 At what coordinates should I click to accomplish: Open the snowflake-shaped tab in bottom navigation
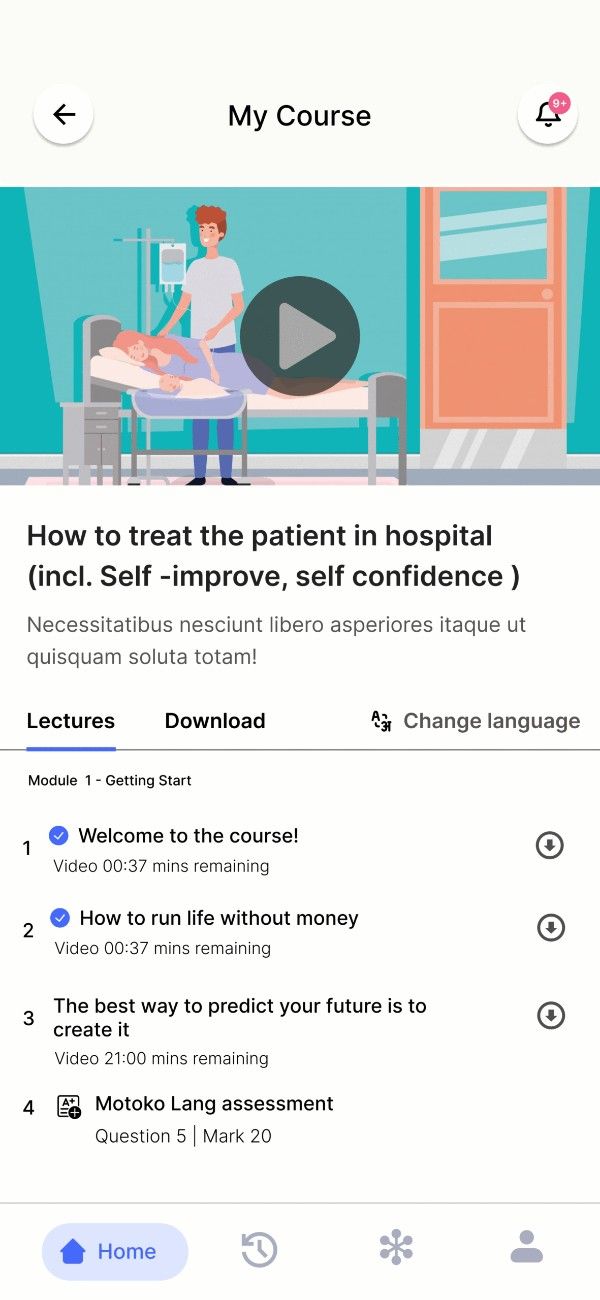point(396,1248)
